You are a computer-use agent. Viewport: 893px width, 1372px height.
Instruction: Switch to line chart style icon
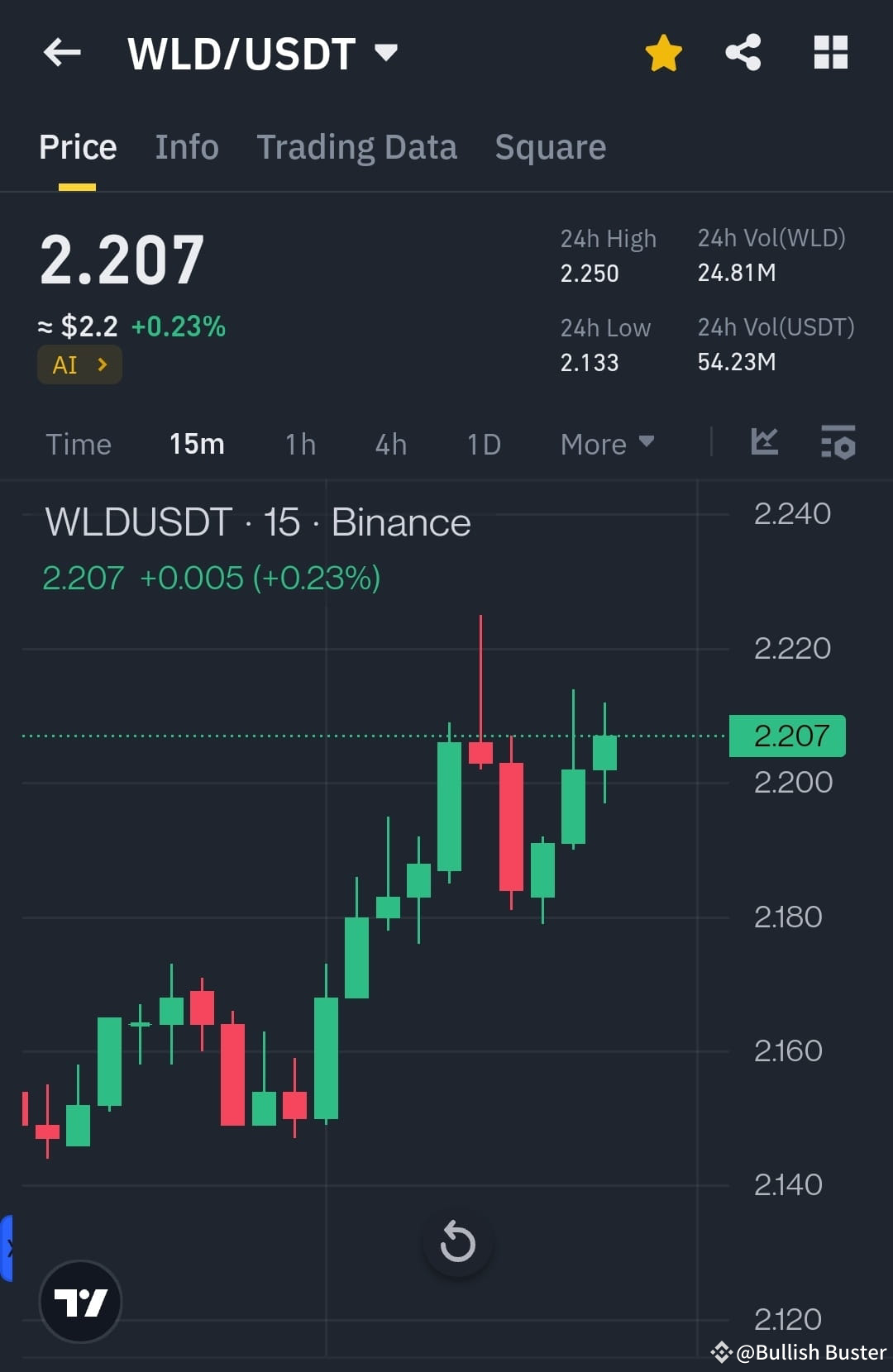coord(764,444)
